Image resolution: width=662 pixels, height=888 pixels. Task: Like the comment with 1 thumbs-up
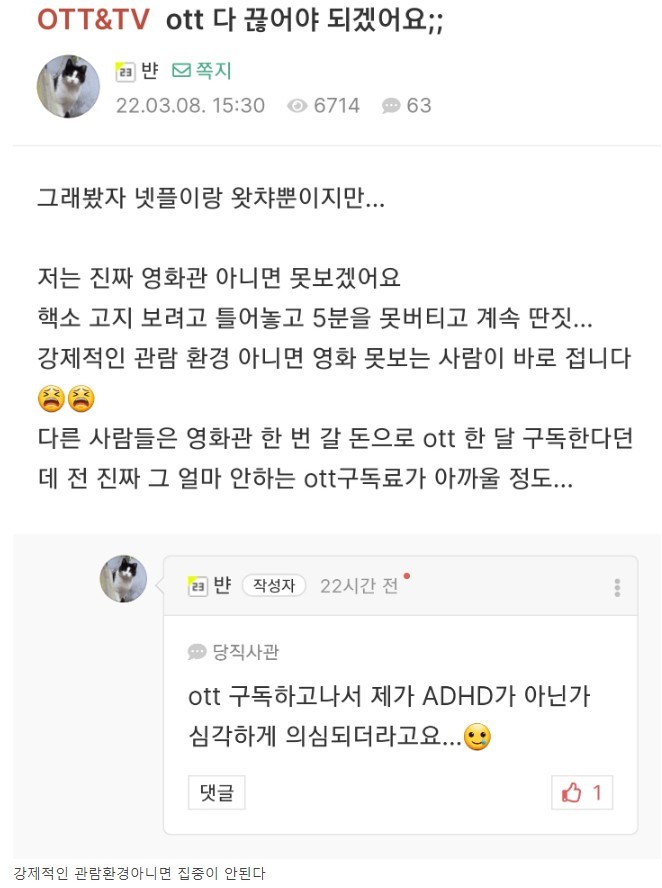[x=582, y=792]
